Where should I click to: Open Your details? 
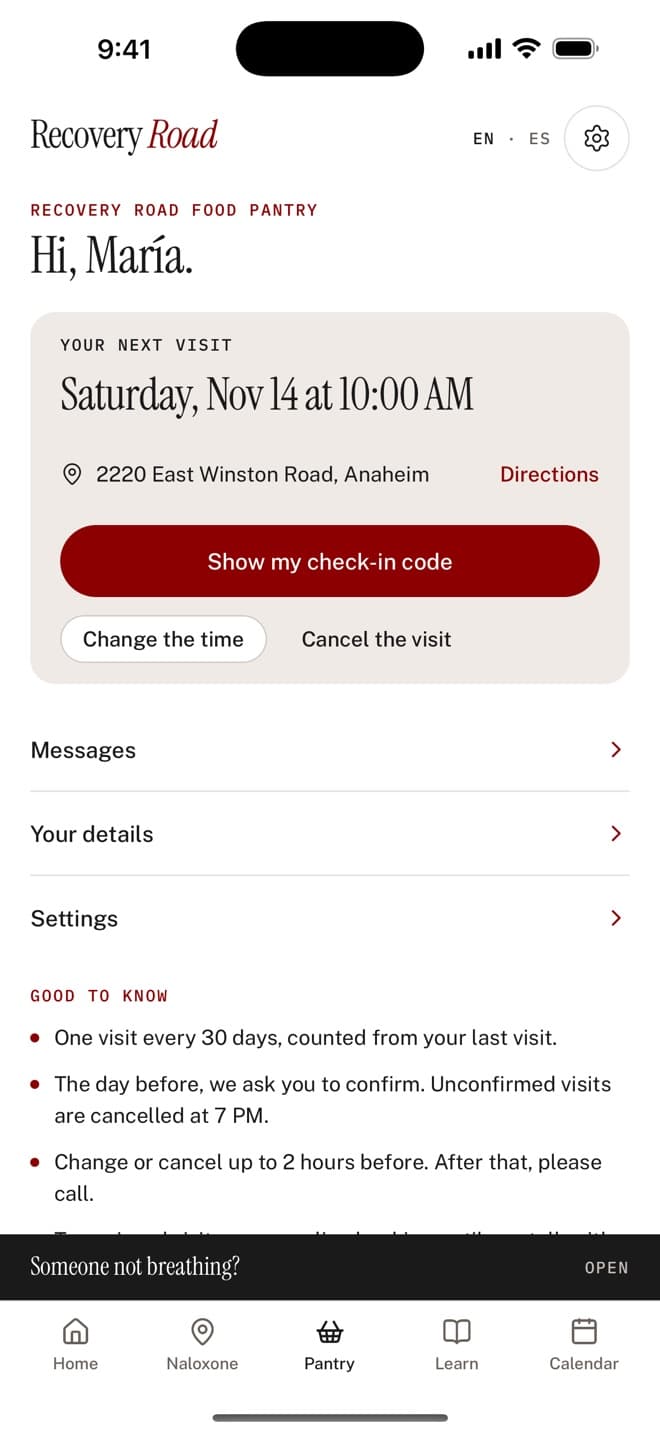[x=330, y=834]
